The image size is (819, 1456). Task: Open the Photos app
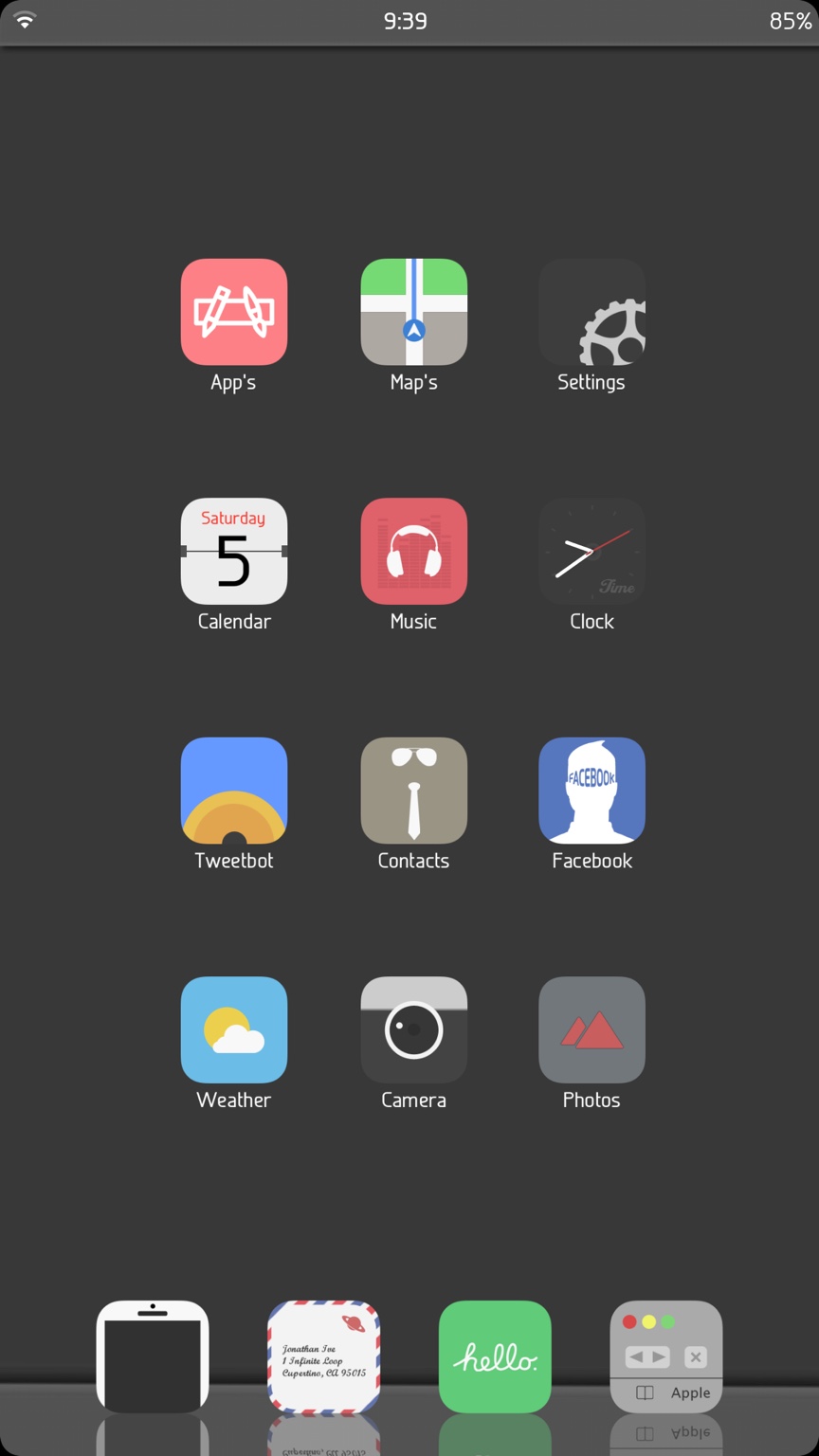tap(592, 1029)
